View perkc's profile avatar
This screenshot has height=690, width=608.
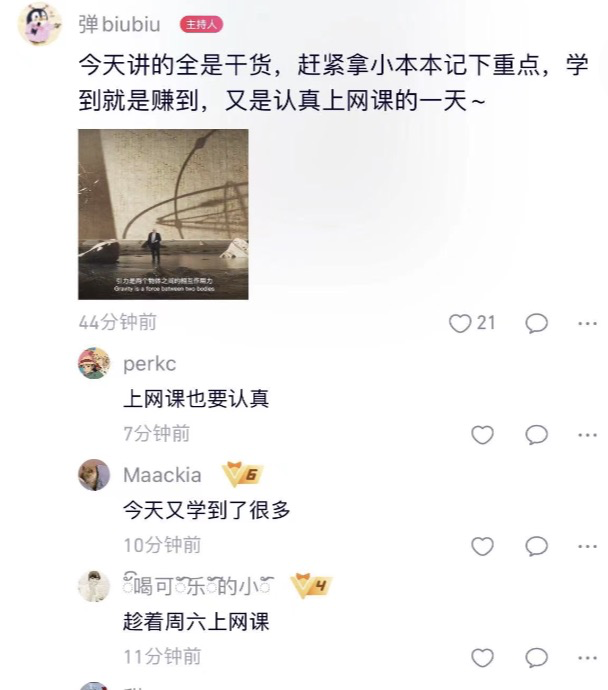click(x=94, y=364)
